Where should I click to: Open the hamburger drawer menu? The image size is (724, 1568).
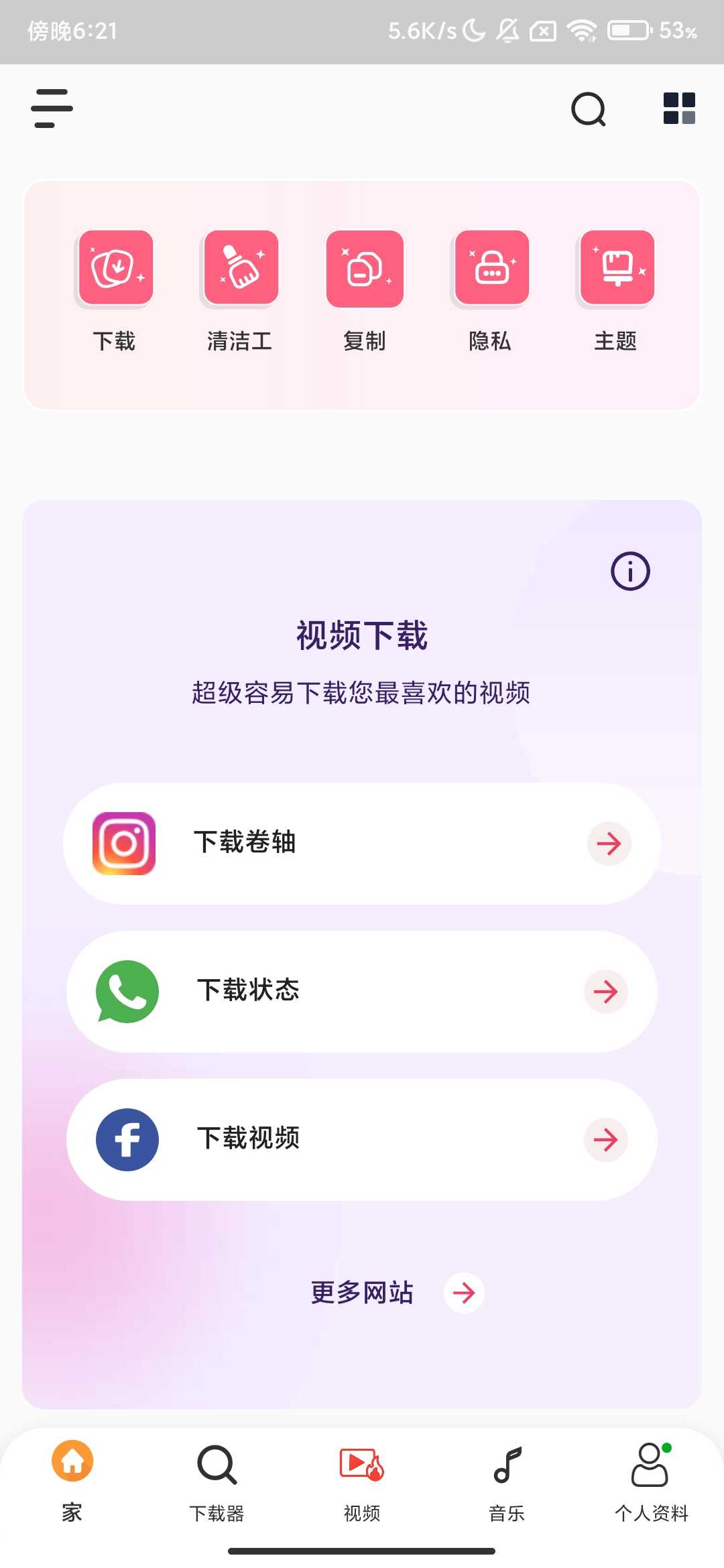(52, 109)
